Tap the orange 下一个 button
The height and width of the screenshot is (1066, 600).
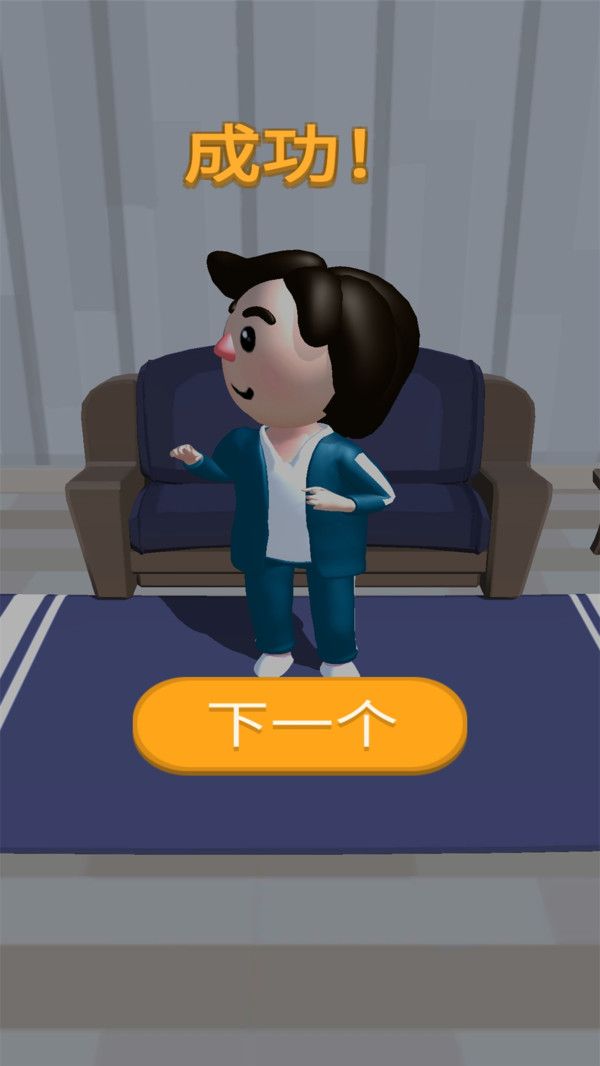coord(300,725)
